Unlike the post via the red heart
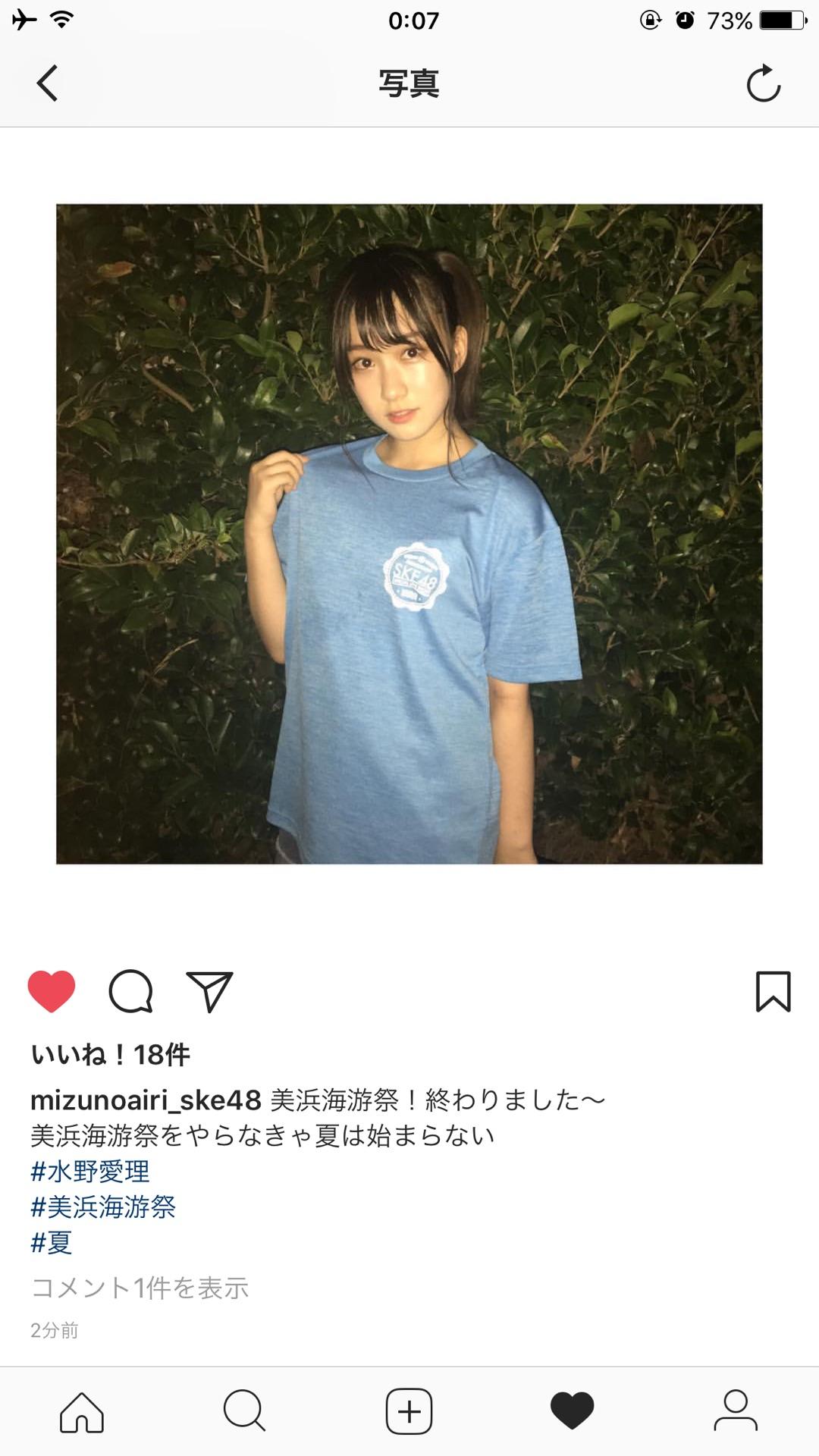 52,991
